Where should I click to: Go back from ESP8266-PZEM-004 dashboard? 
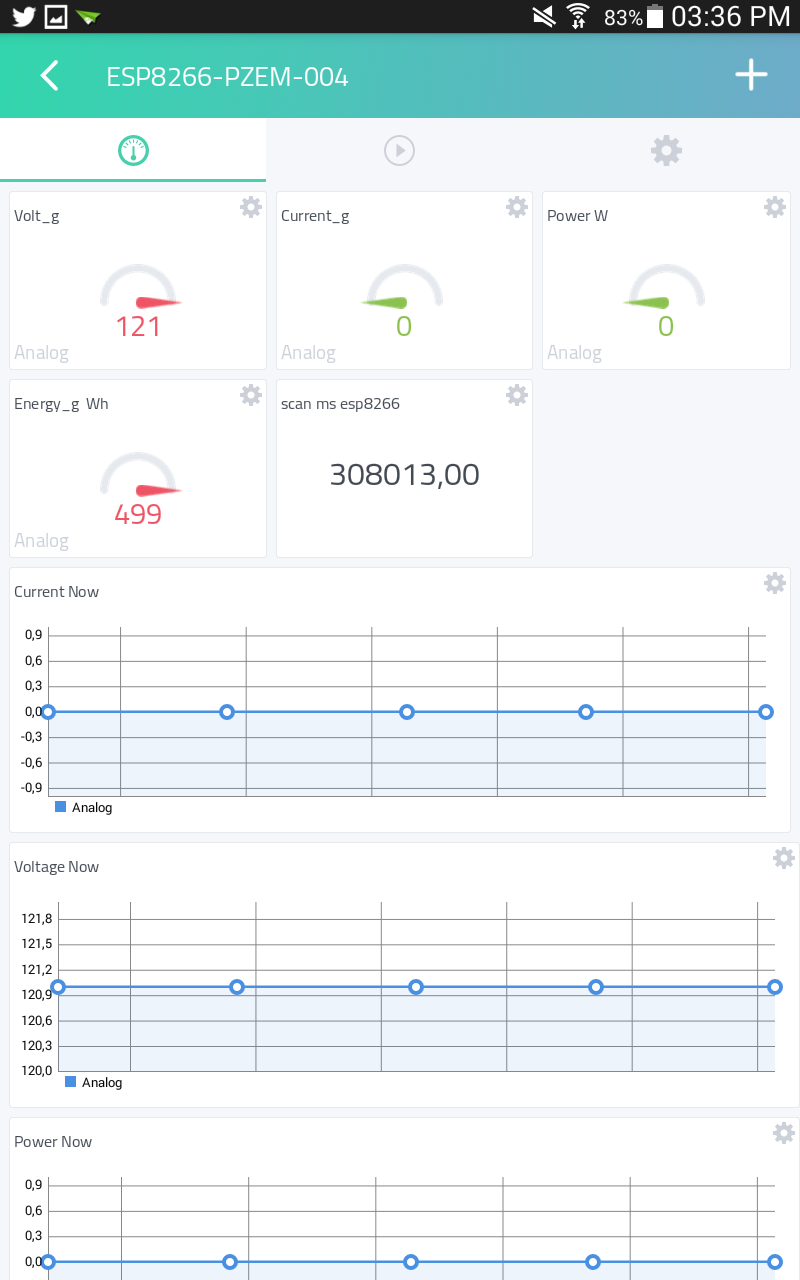coord(49,76)
